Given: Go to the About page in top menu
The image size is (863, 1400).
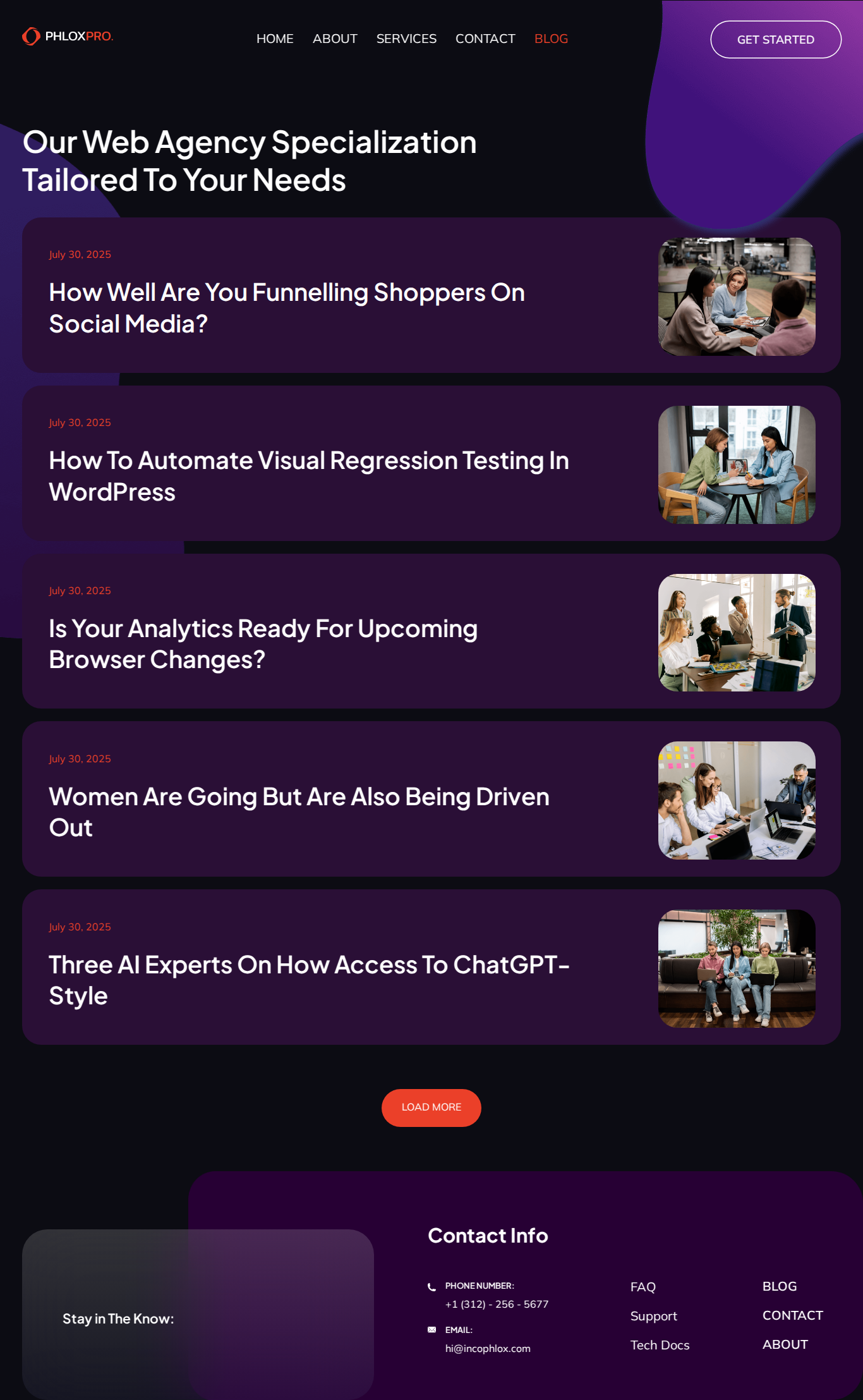Looking at the screenshot, I should [335, 39].
